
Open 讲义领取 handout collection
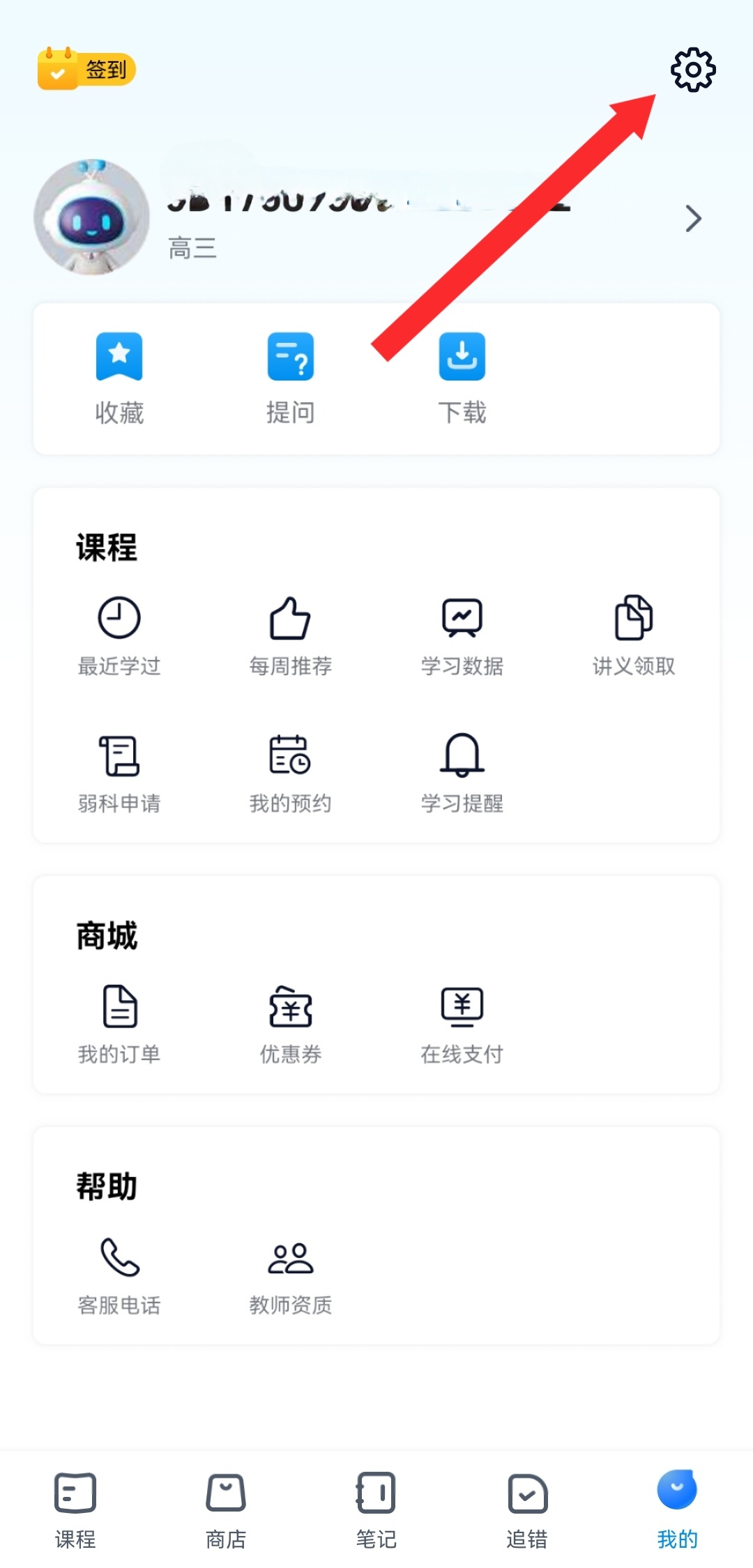coord(634,635)
